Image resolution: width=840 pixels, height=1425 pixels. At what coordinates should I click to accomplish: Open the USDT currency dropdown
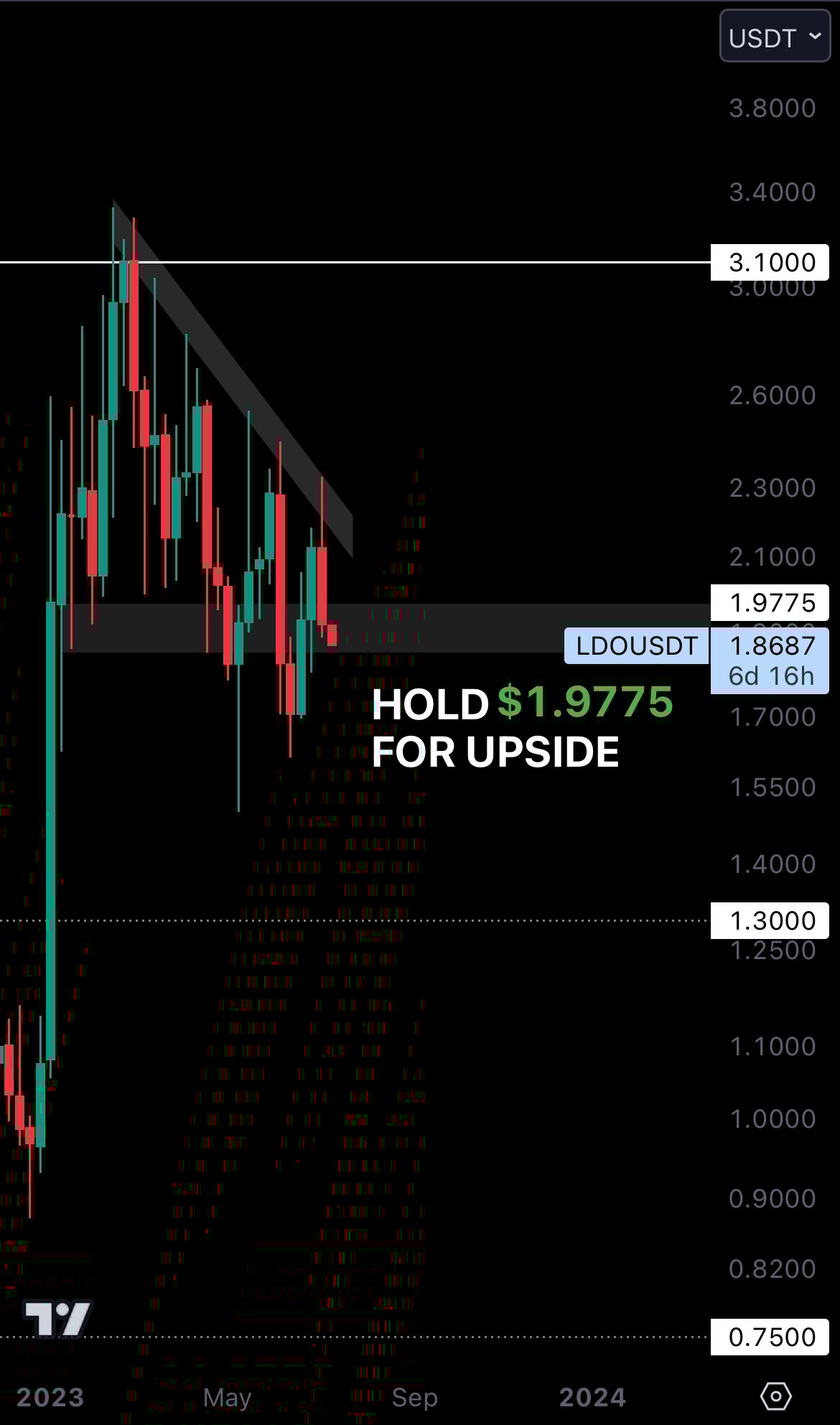[x=775, y=37]
